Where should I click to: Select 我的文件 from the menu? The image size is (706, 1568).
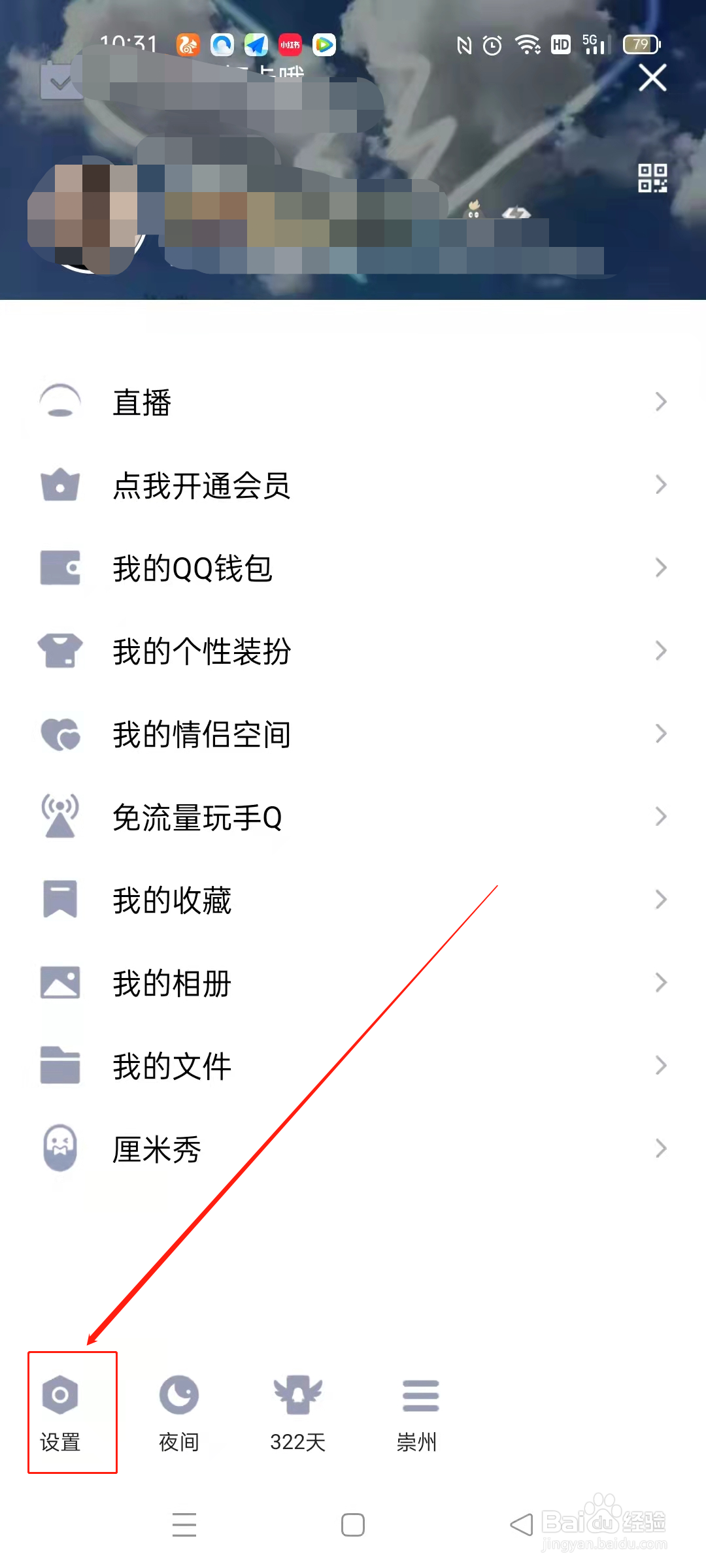171,1066
